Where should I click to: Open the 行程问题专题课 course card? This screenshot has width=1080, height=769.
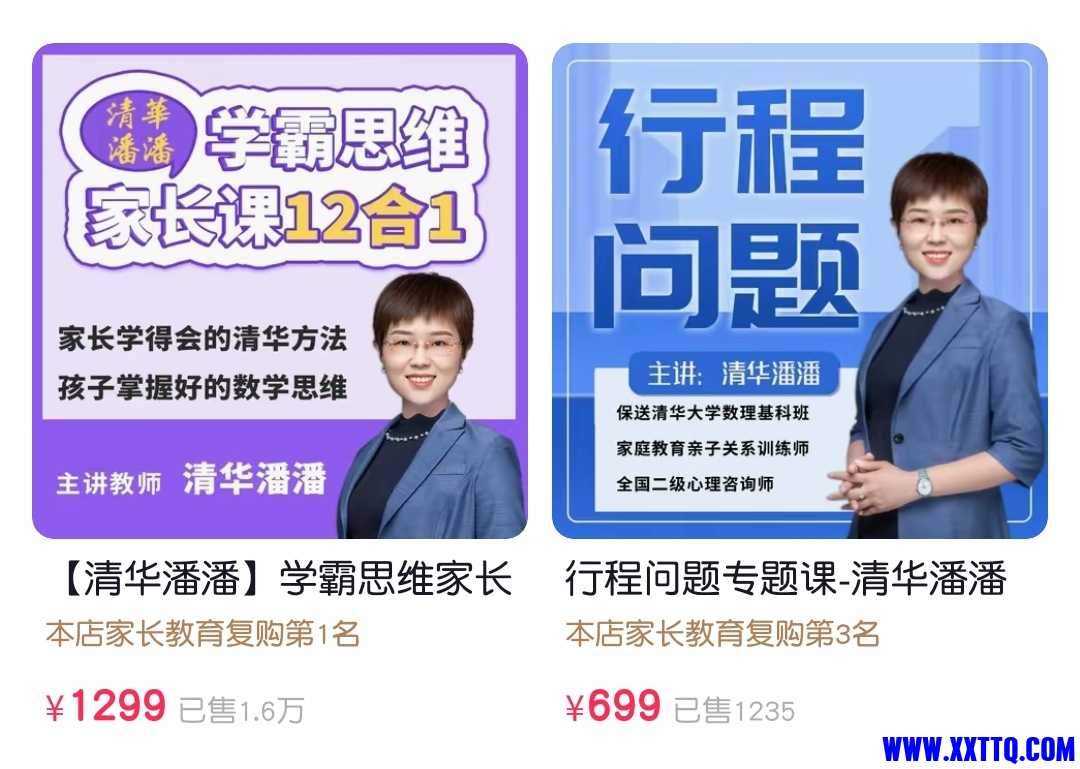point(799,291)
